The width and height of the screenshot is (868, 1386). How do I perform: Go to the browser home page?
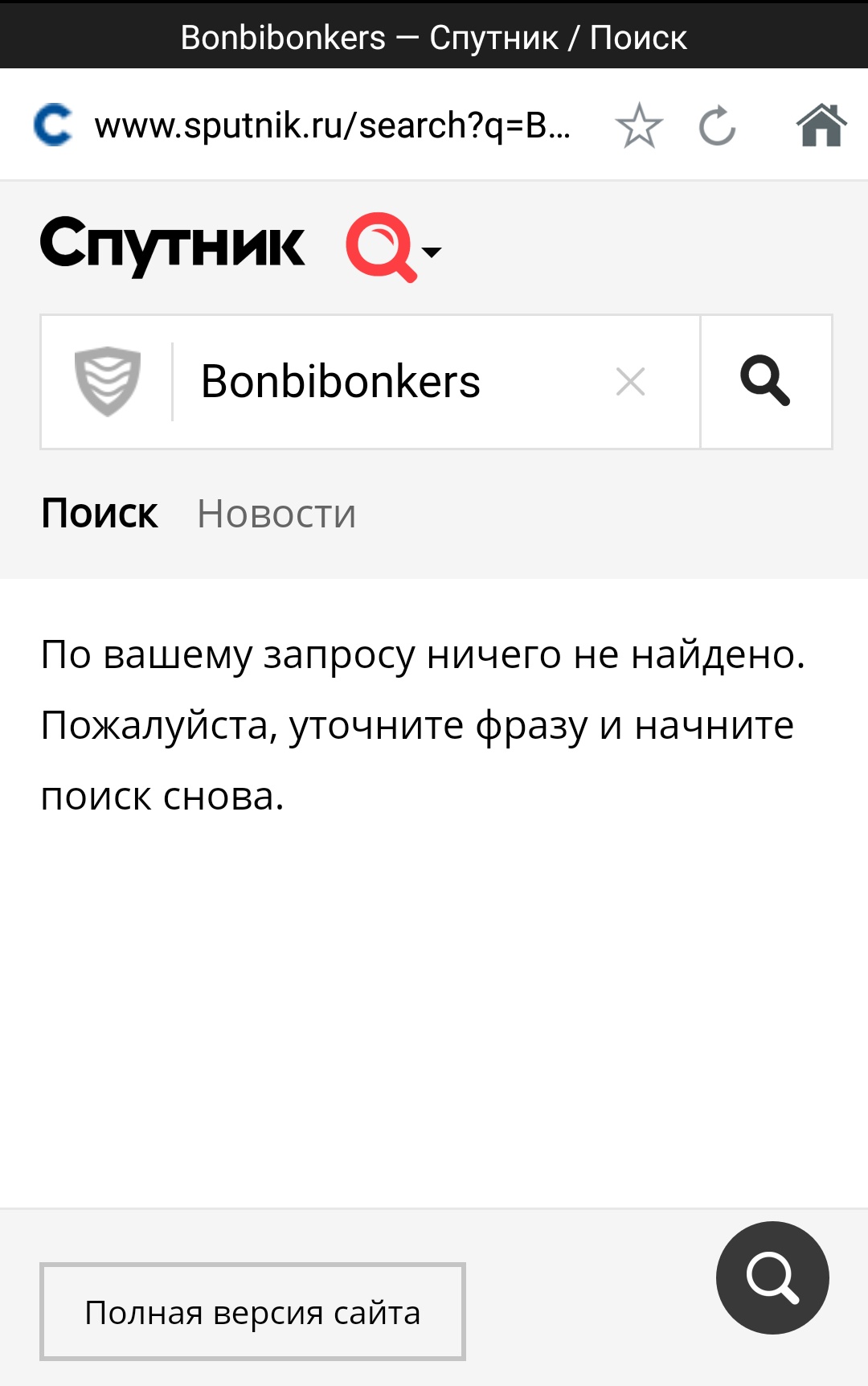point(821,126)
